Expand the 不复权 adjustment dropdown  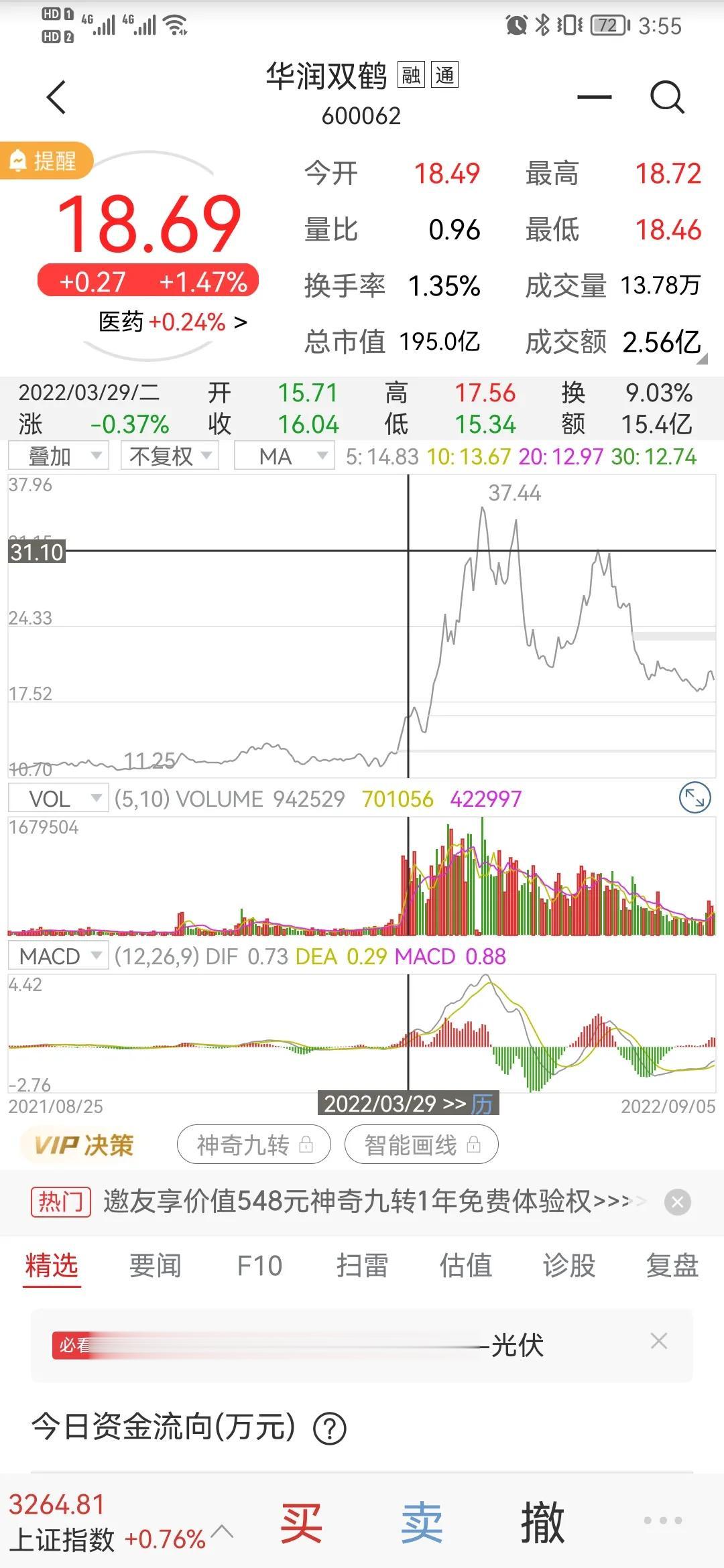click(170, 456)
